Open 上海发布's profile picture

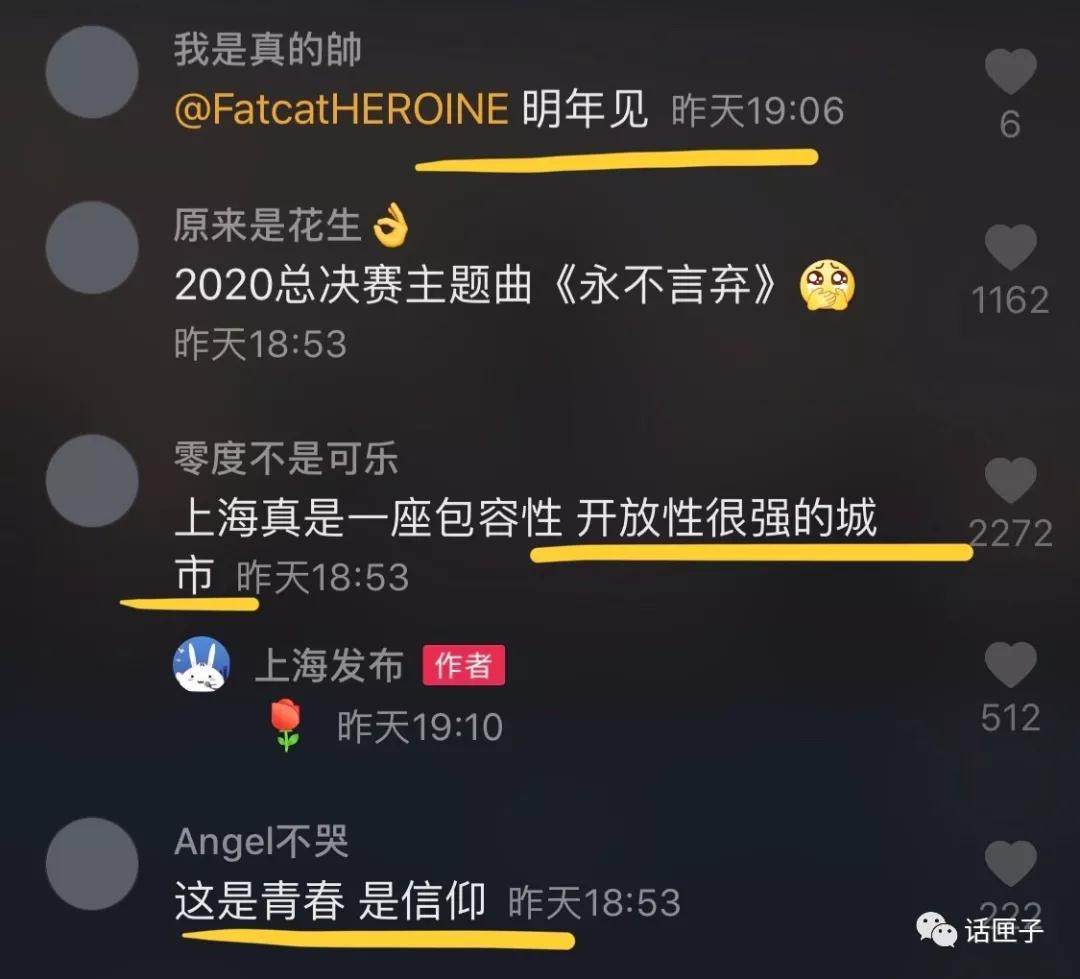tap(202, 665)
